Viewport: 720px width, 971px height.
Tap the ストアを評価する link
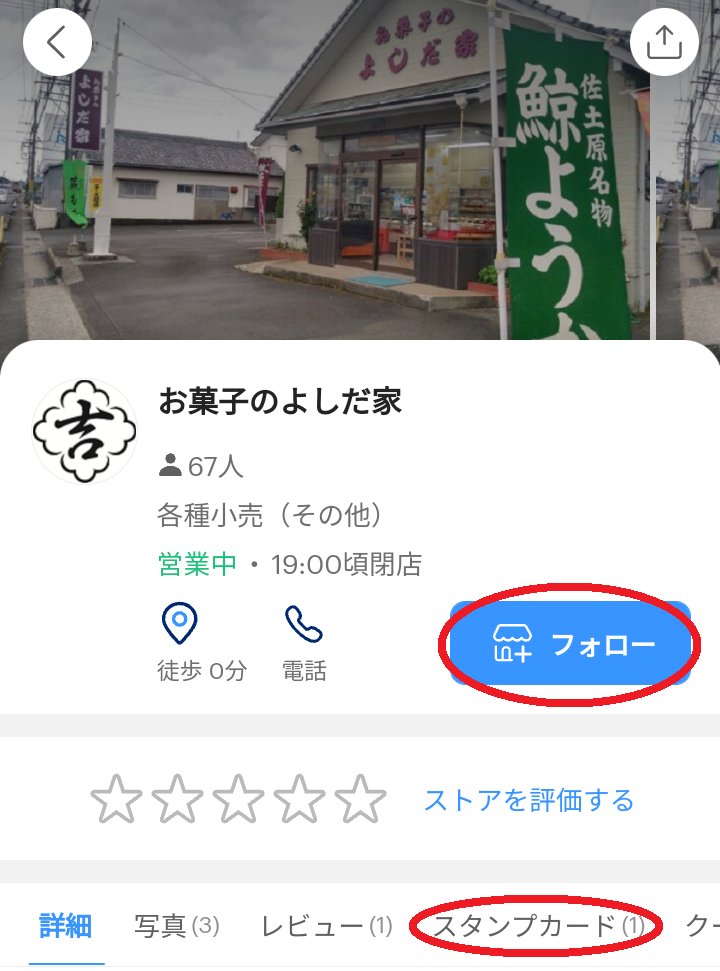tap(529, 800)
